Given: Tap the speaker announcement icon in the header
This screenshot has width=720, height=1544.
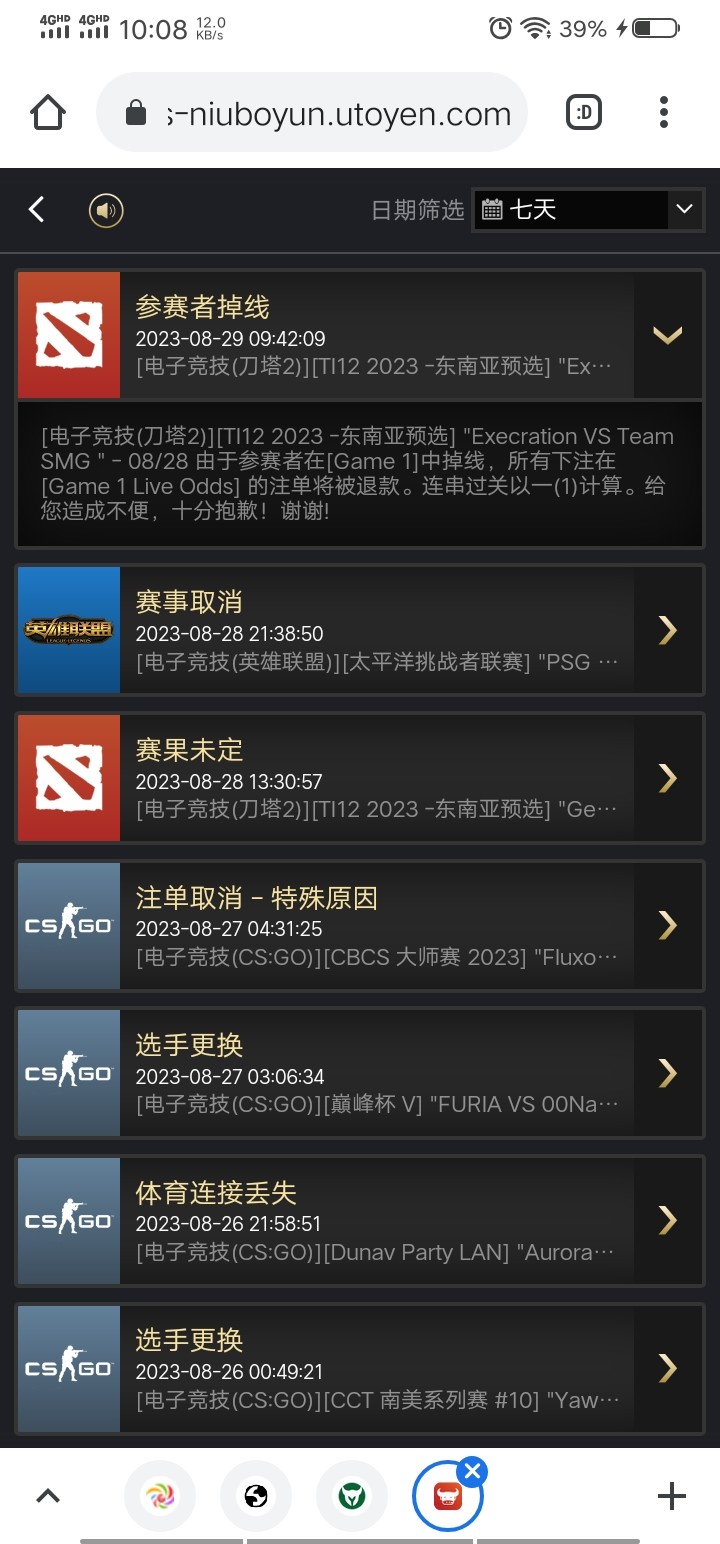Looking at the screenshot, I should [x=105, y=211].
